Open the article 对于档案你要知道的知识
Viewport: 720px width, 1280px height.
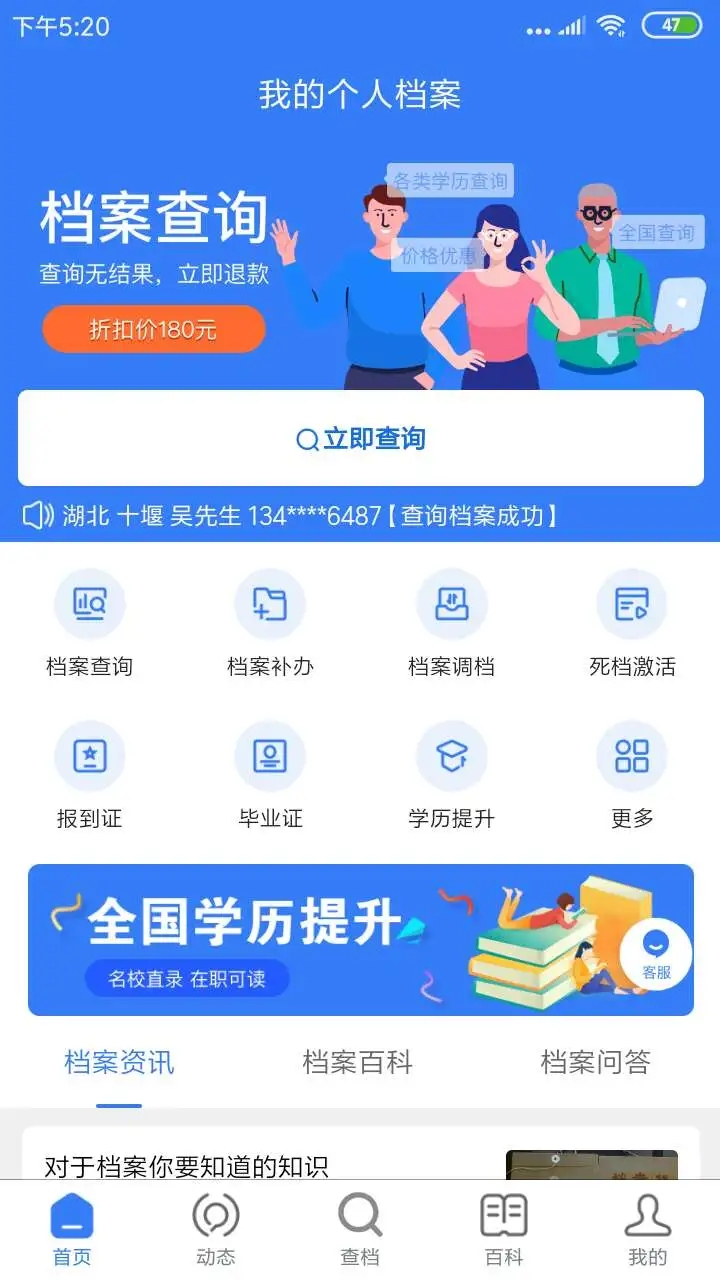pos(188,1166)
